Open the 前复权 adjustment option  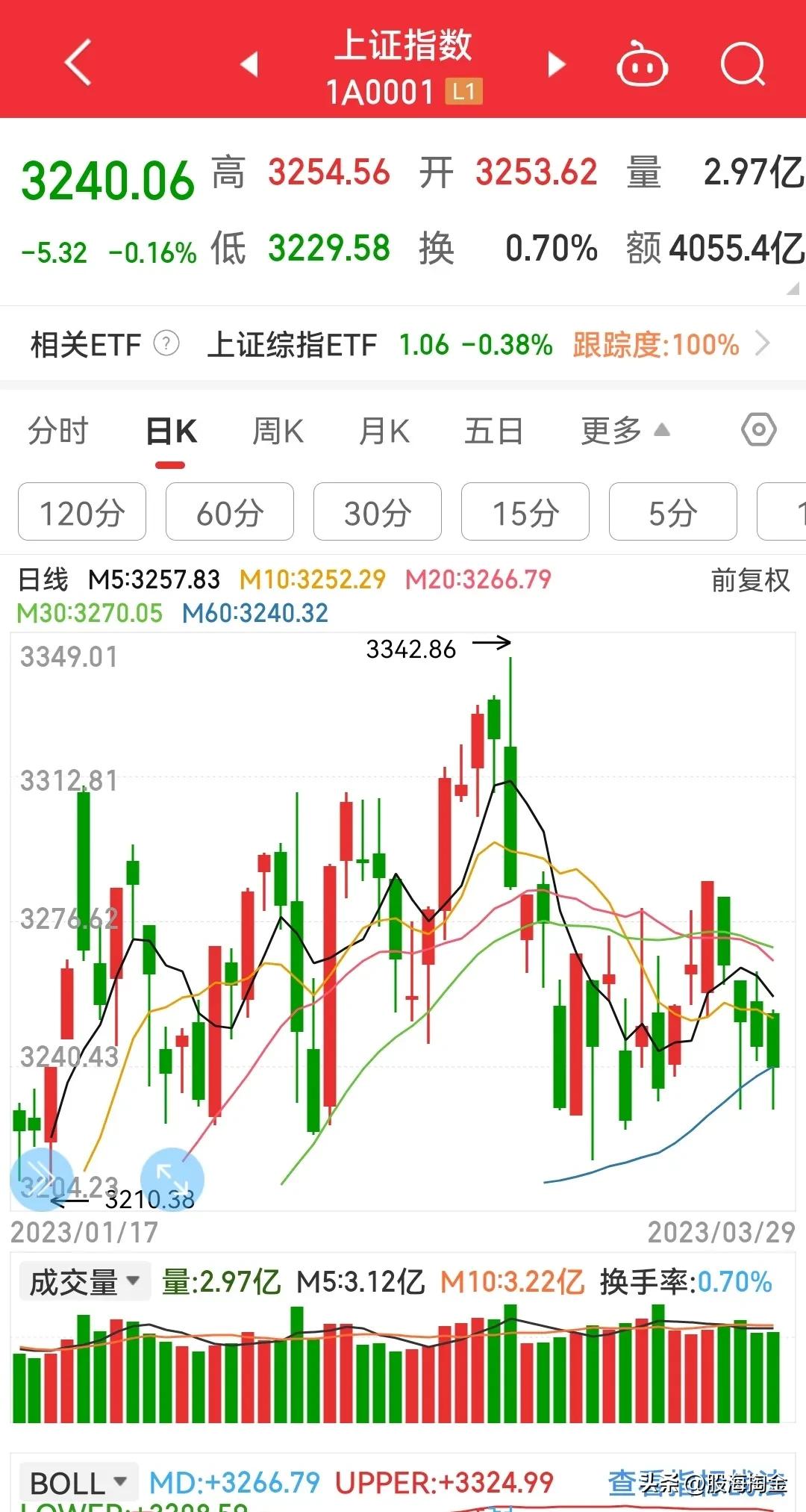click(750, 580)
